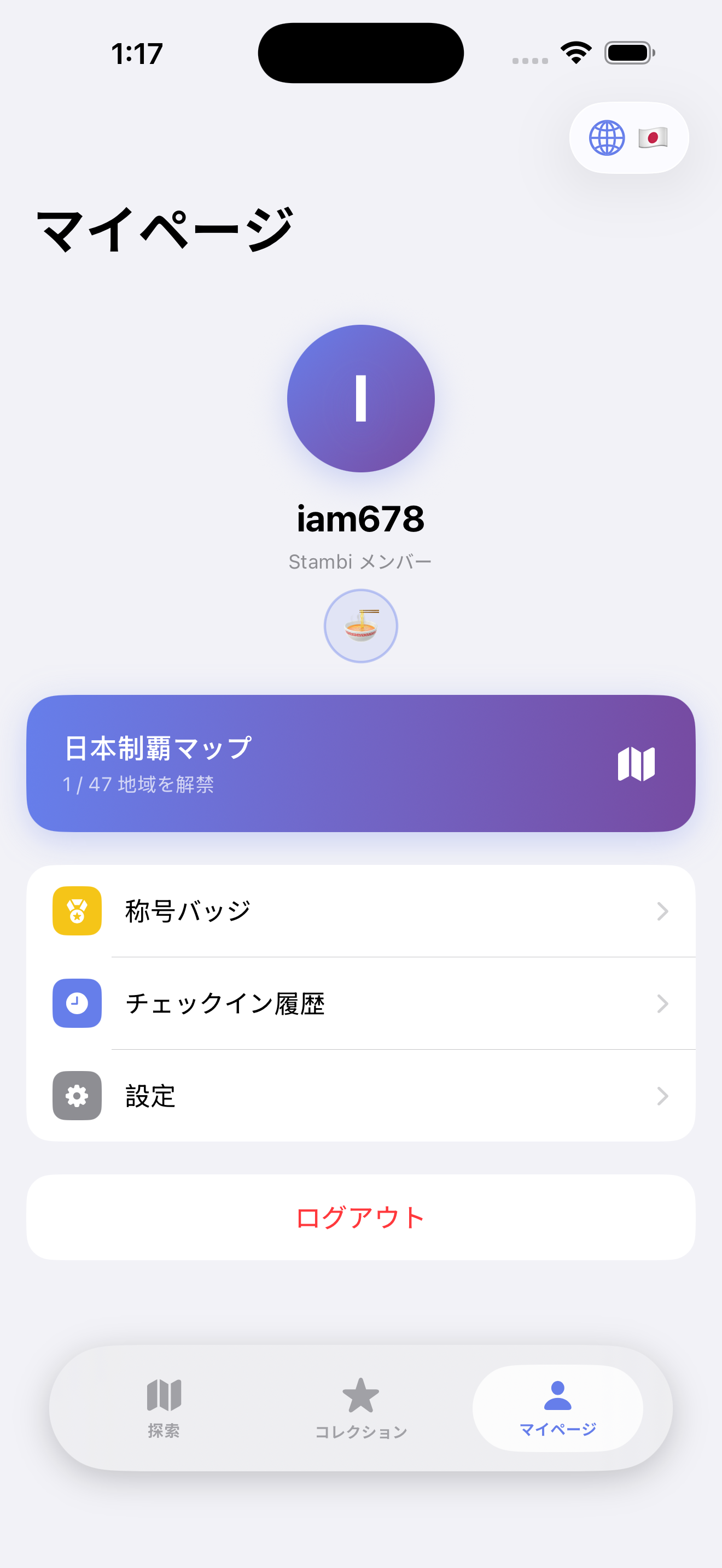Open the language selector globe icon
The height and width of the screenshot is (1568, 722).
coord(607,138)
